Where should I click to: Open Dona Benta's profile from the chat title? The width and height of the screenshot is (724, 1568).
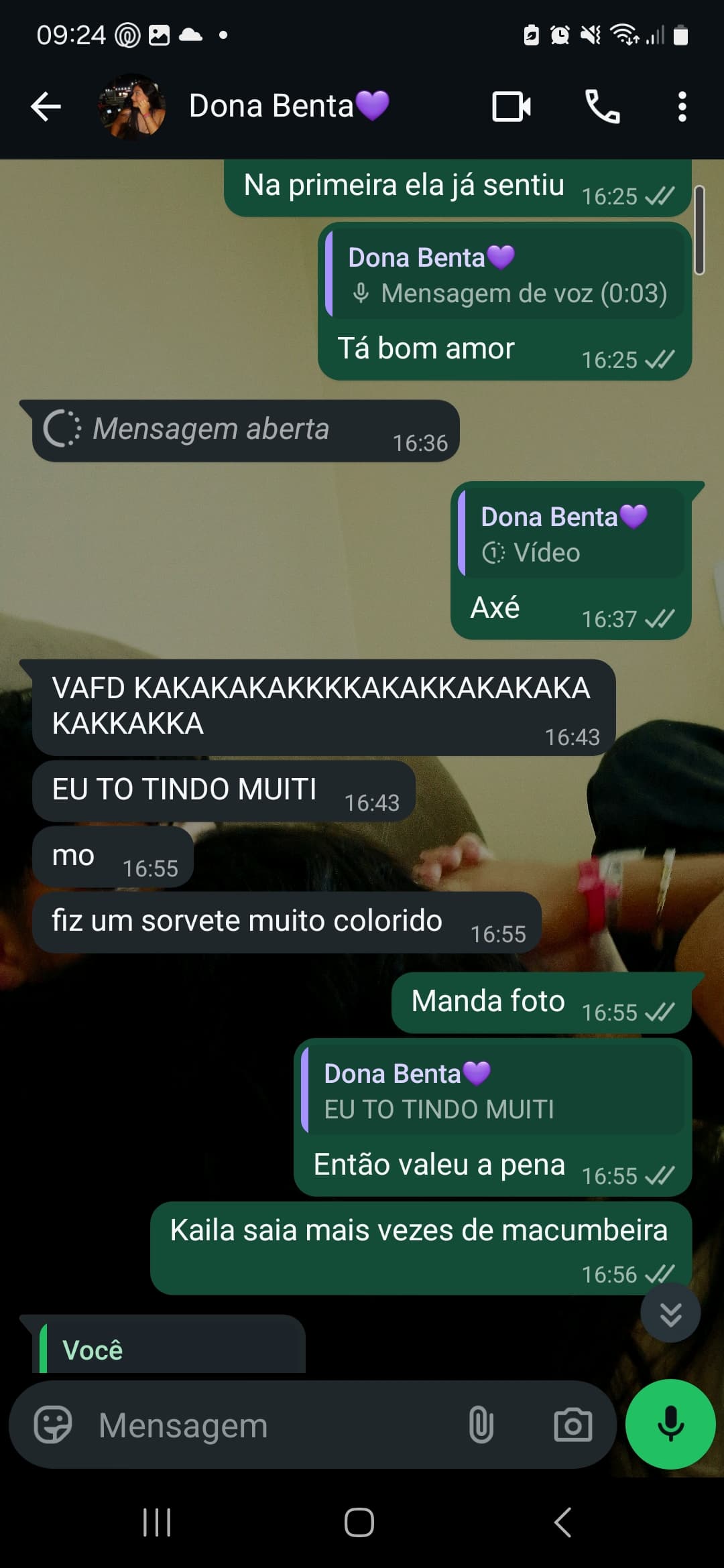point(286,105)
